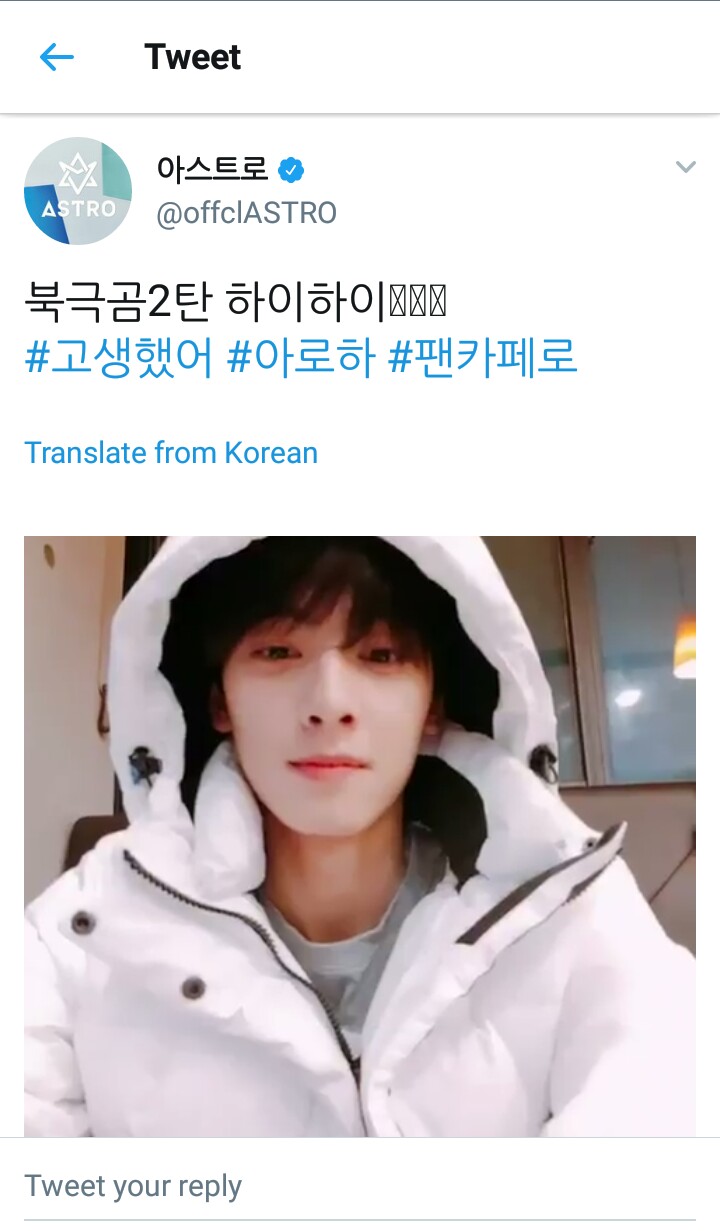Tap the Tweet your reply field
Viewport: 720px width, 1231px height.
click(360, 1186)
